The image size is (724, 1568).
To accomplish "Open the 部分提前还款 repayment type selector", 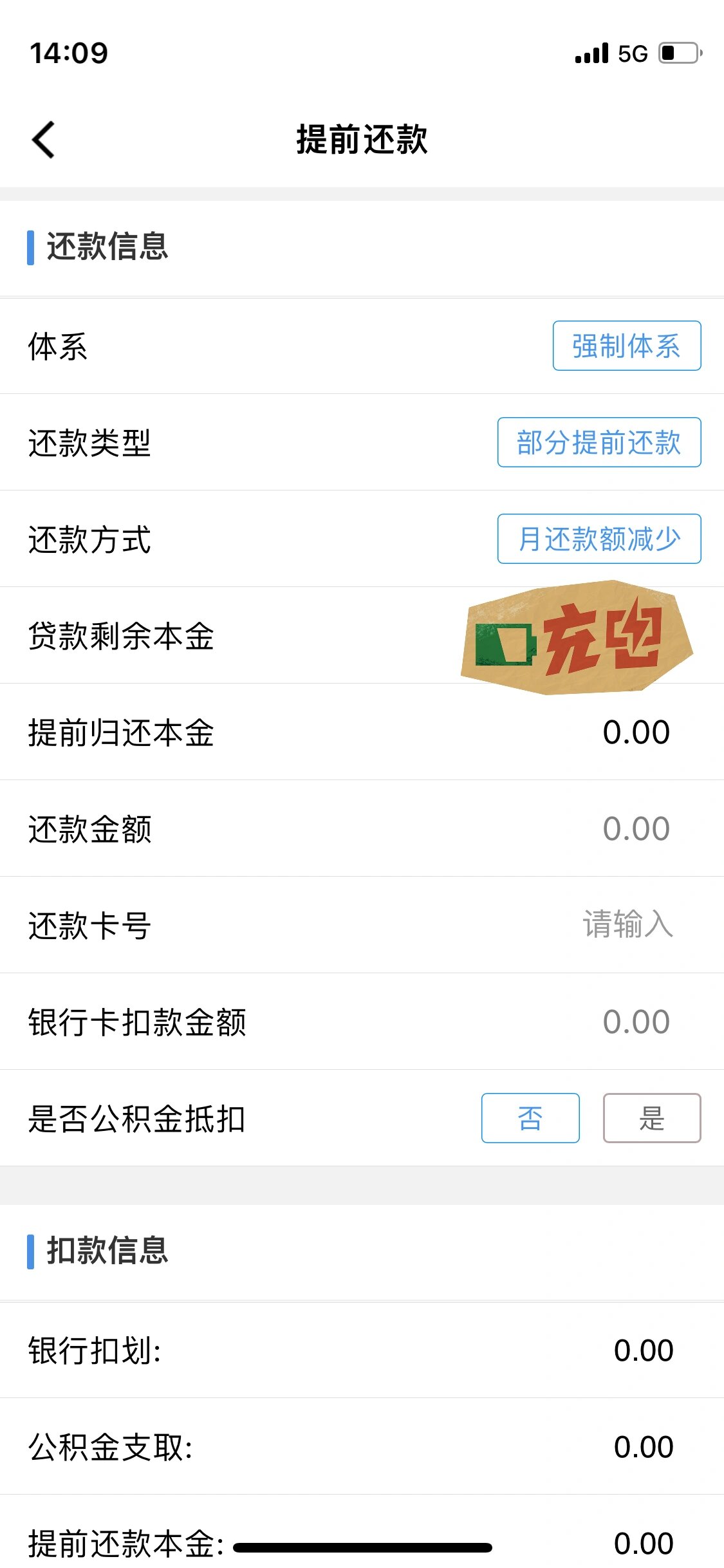I will pos(599,442).
